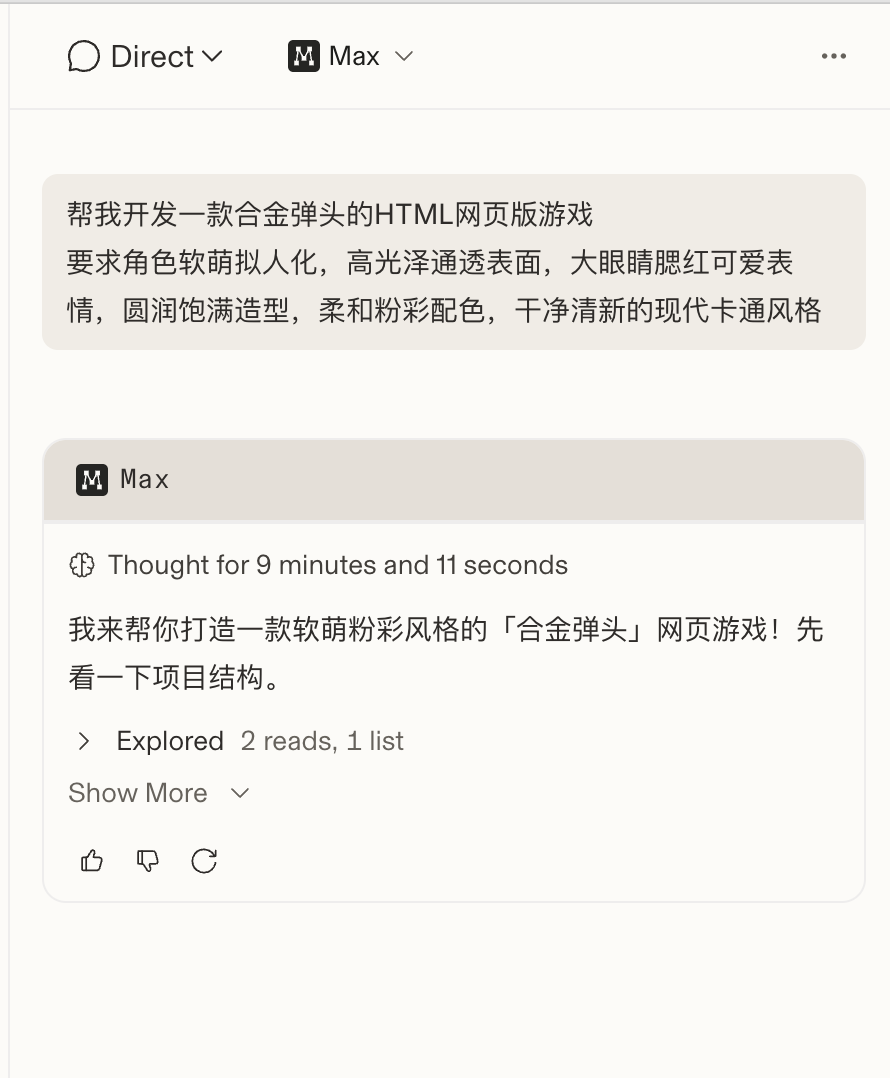Tap Show More to expand response

[158, 793]
